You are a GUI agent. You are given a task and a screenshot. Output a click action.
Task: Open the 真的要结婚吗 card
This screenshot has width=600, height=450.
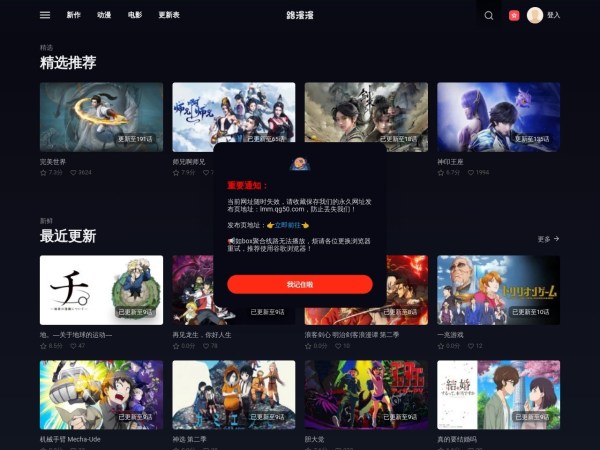click(x=498, y=394)
